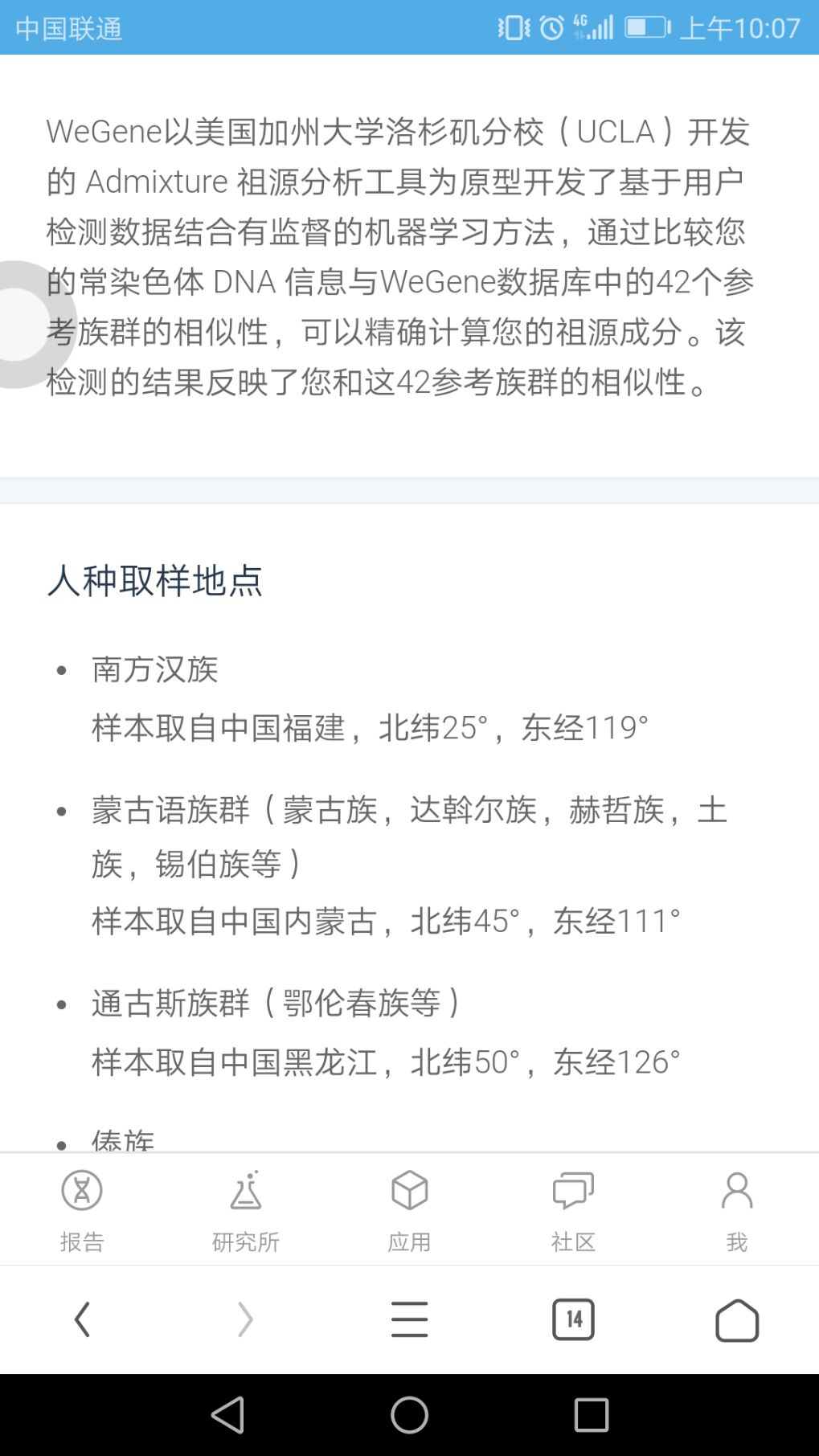Open the 研究所 tab
Screen dimensions: 819x1456
(246, 1209)
